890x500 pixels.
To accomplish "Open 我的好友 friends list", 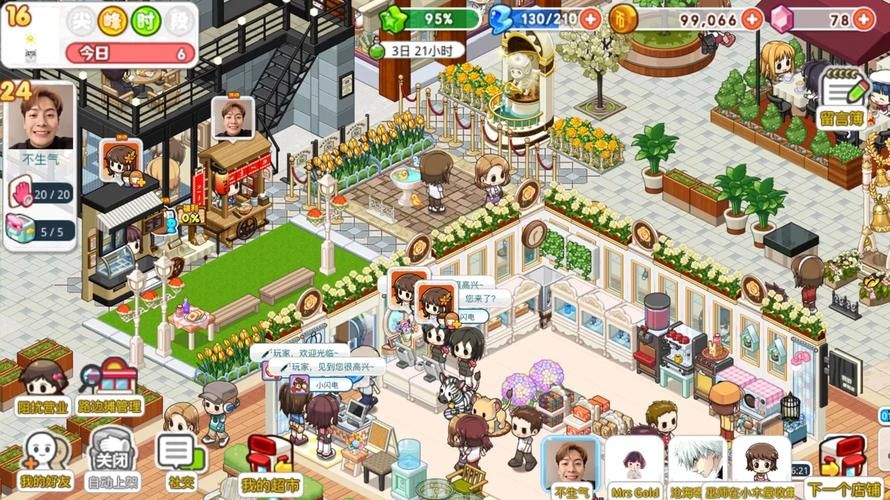I will [42, 460].
